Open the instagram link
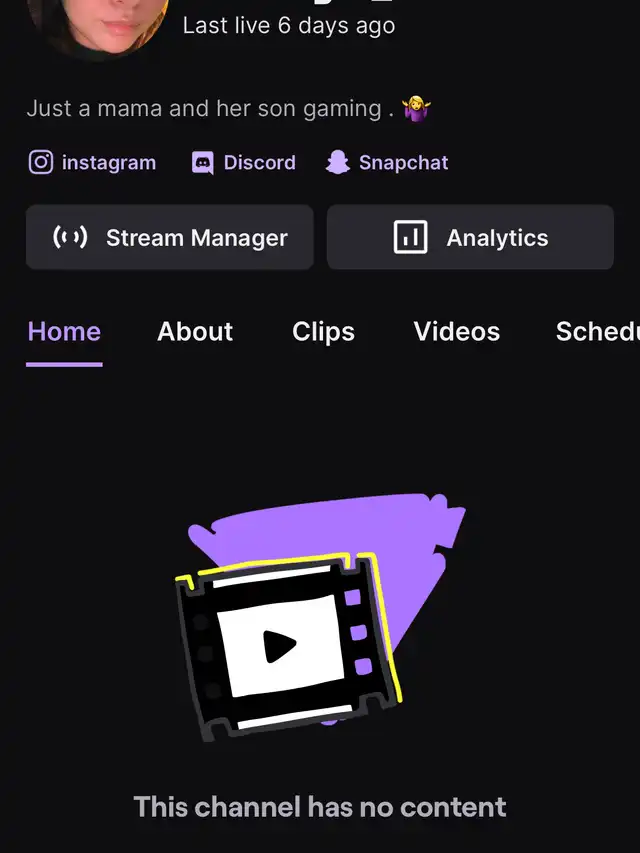Screen dimensions: 640x853 point(92,163)
